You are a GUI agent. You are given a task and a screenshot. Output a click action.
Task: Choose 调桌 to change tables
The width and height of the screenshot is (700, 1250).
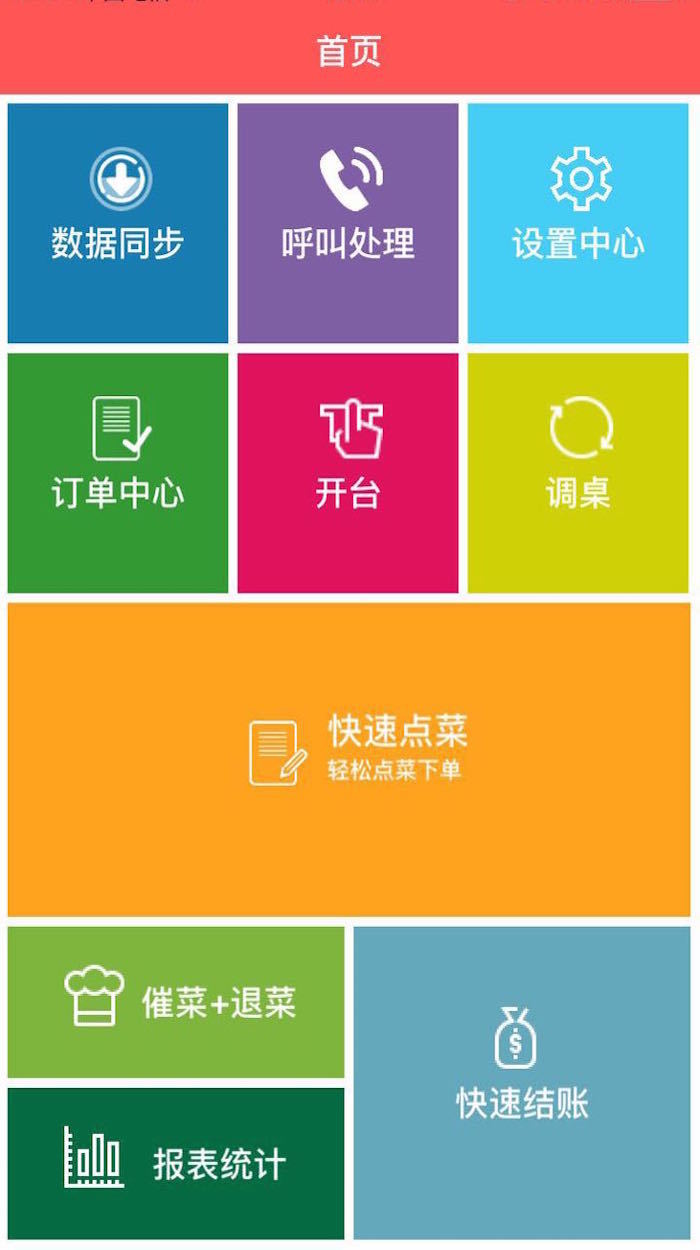578,472
